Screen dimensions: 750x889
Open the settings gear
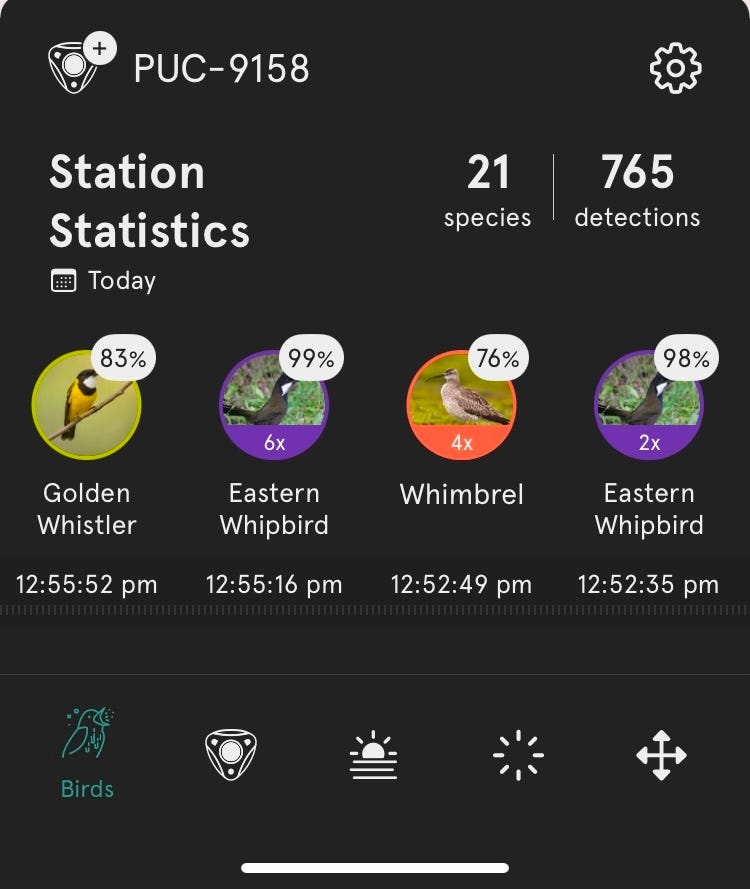pos(675,68)
